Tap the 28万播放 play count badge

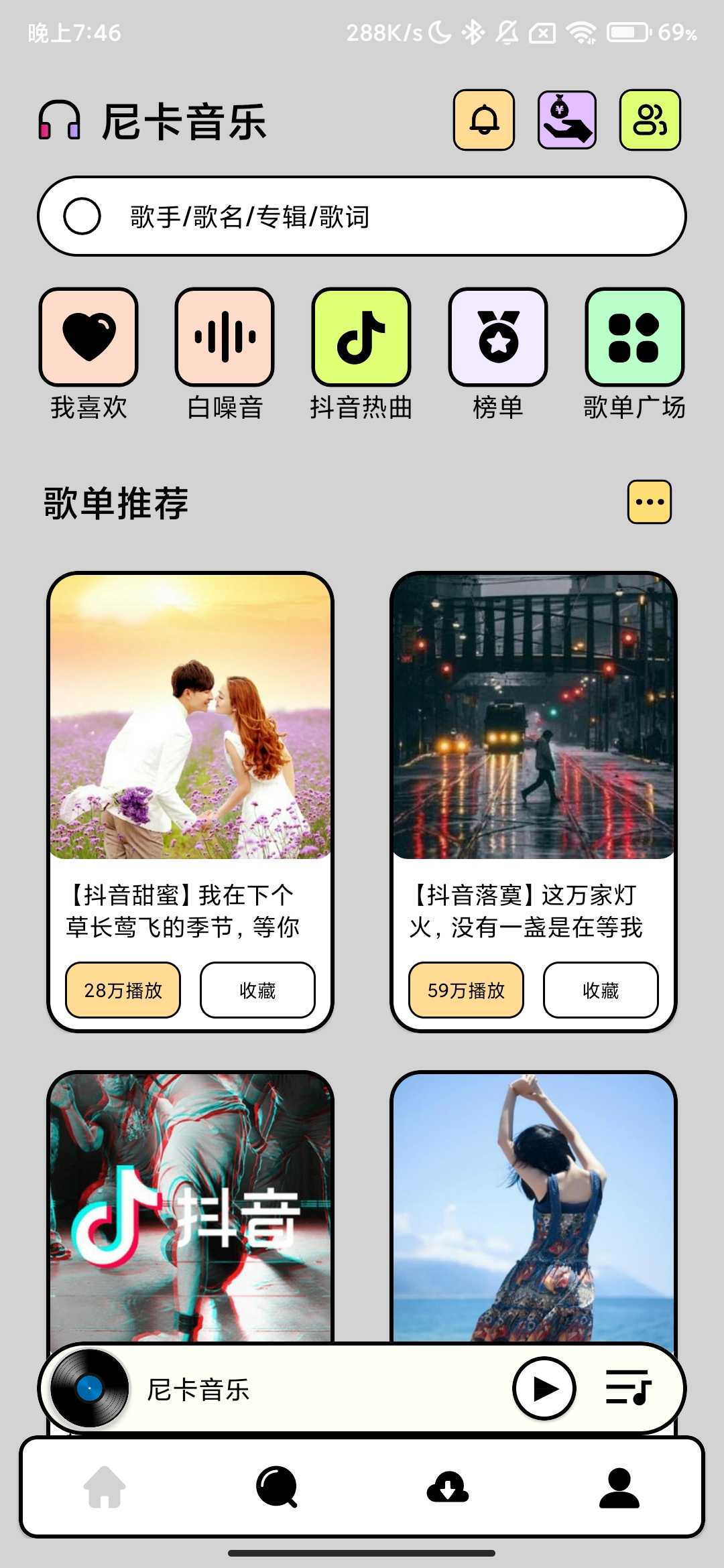point(122,990)
